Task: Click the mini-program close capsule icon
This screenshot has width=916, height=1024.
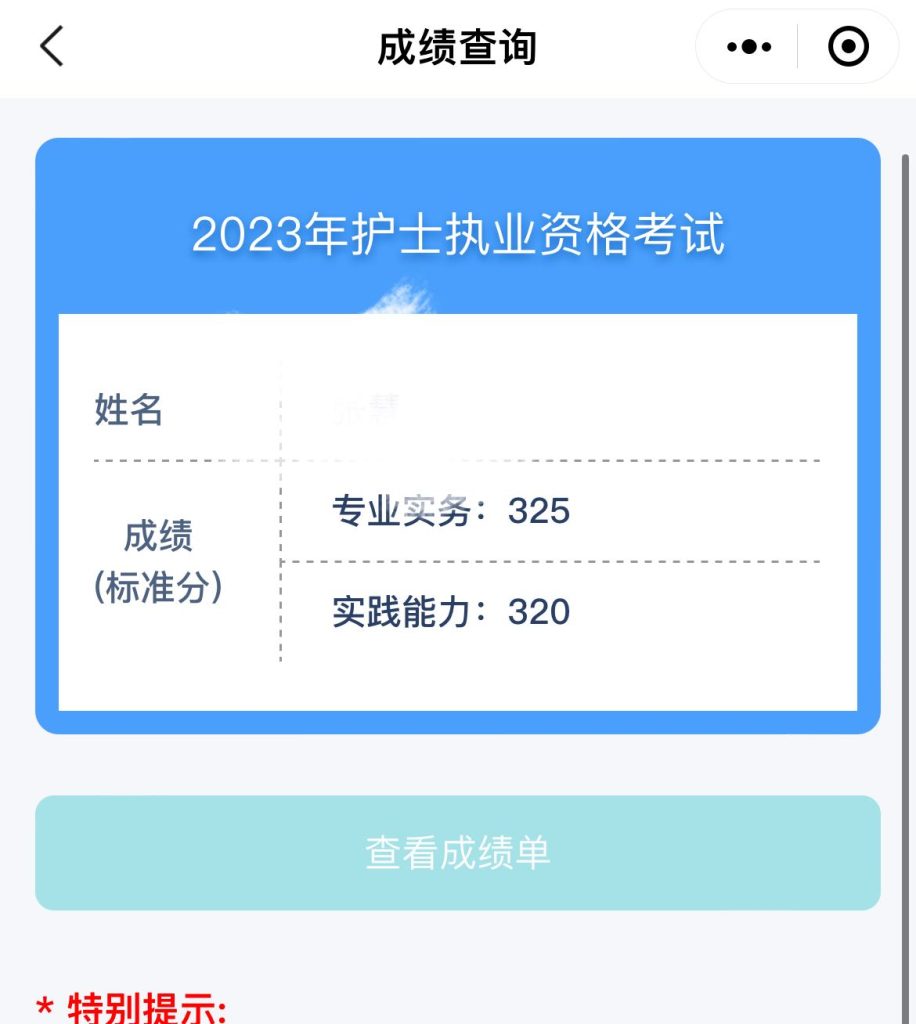Action: click(848, 46)
